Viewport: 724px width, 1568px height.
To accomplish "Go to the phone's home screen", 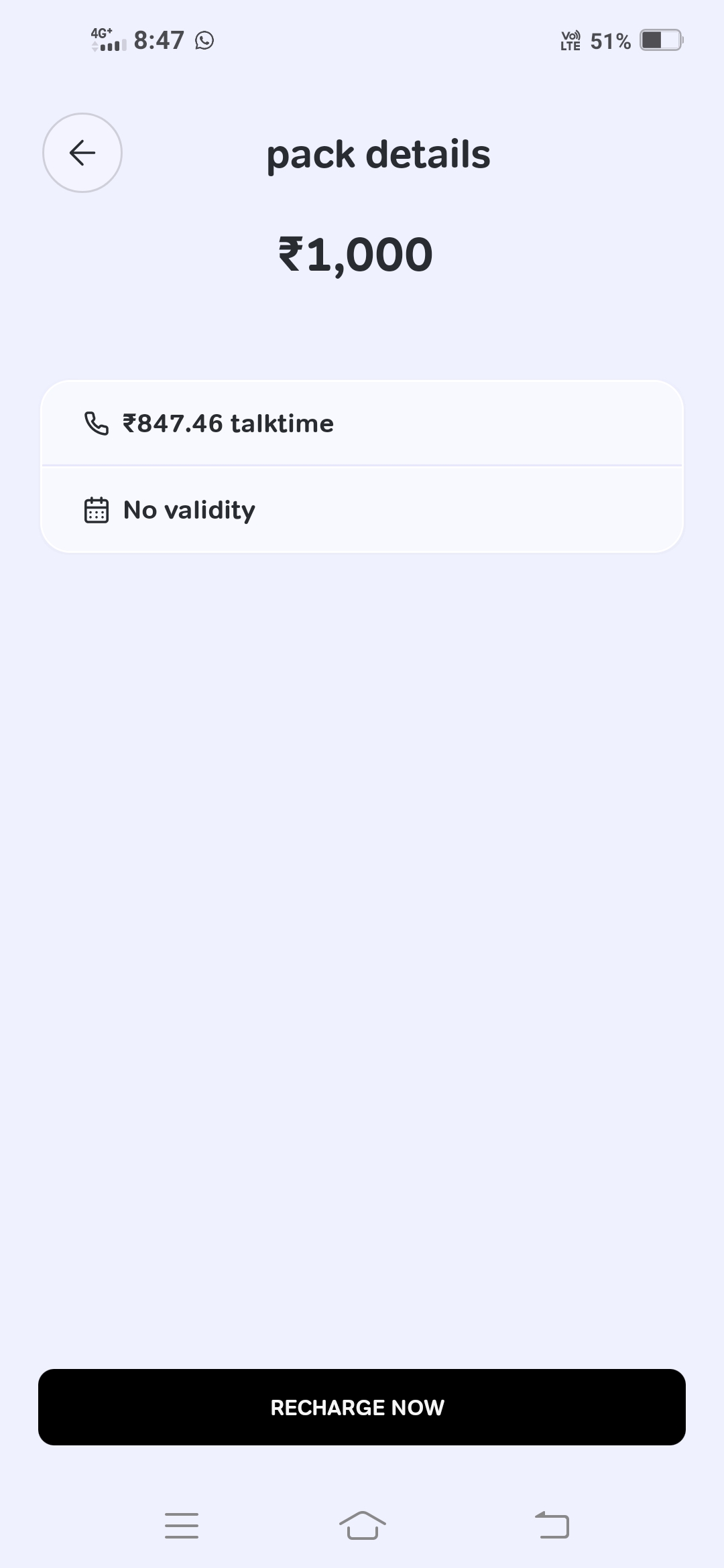I will [x=362, y=1525].
